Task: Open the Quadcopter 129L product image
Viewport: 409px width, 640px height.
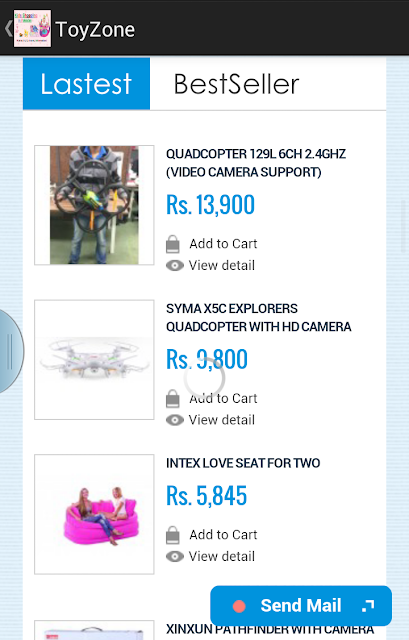Action: pyautogui.click(x=94, y=205)
